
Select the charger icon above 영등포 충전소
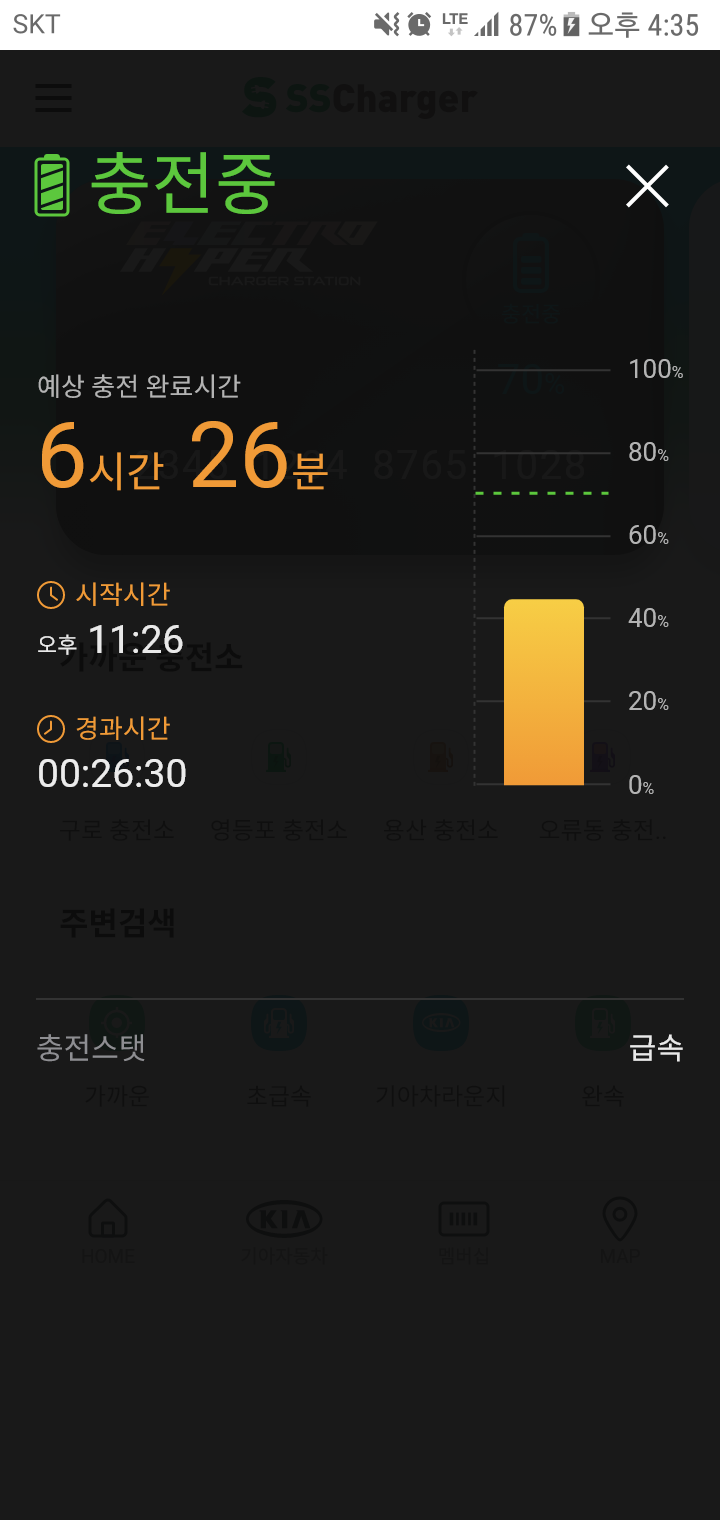tap(277, 757)
